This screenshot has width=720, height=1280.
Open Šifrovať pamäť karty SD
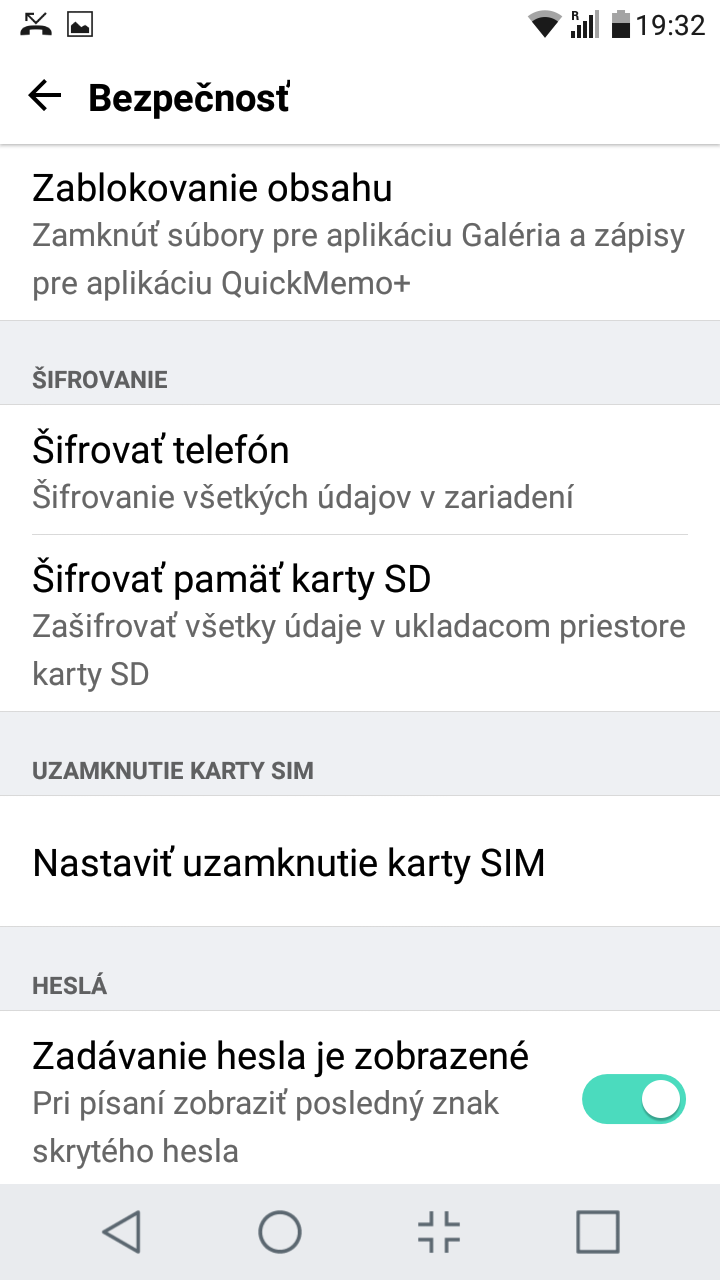coord(360,623)
